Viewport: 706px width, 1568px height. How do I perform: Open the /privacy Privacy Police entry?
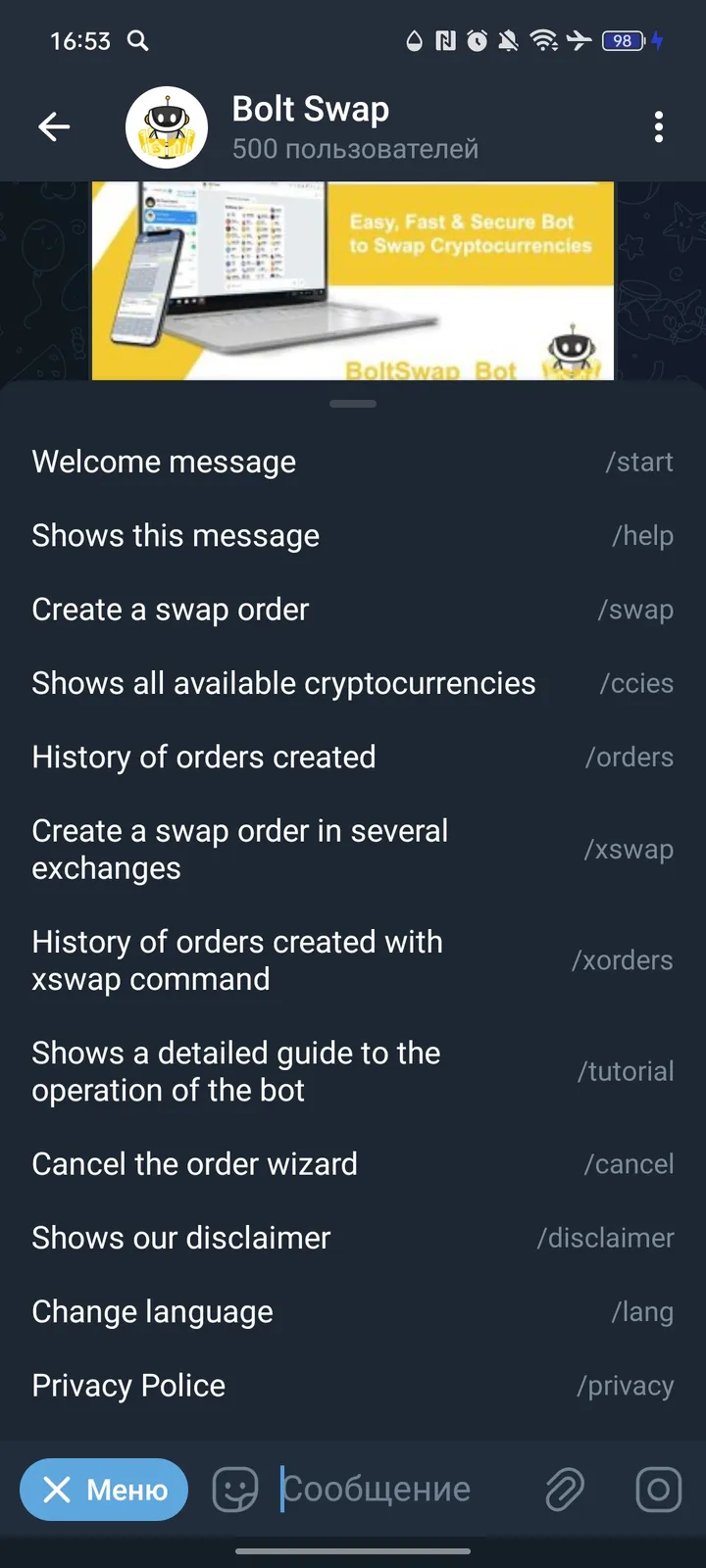tap(353, 1385)
